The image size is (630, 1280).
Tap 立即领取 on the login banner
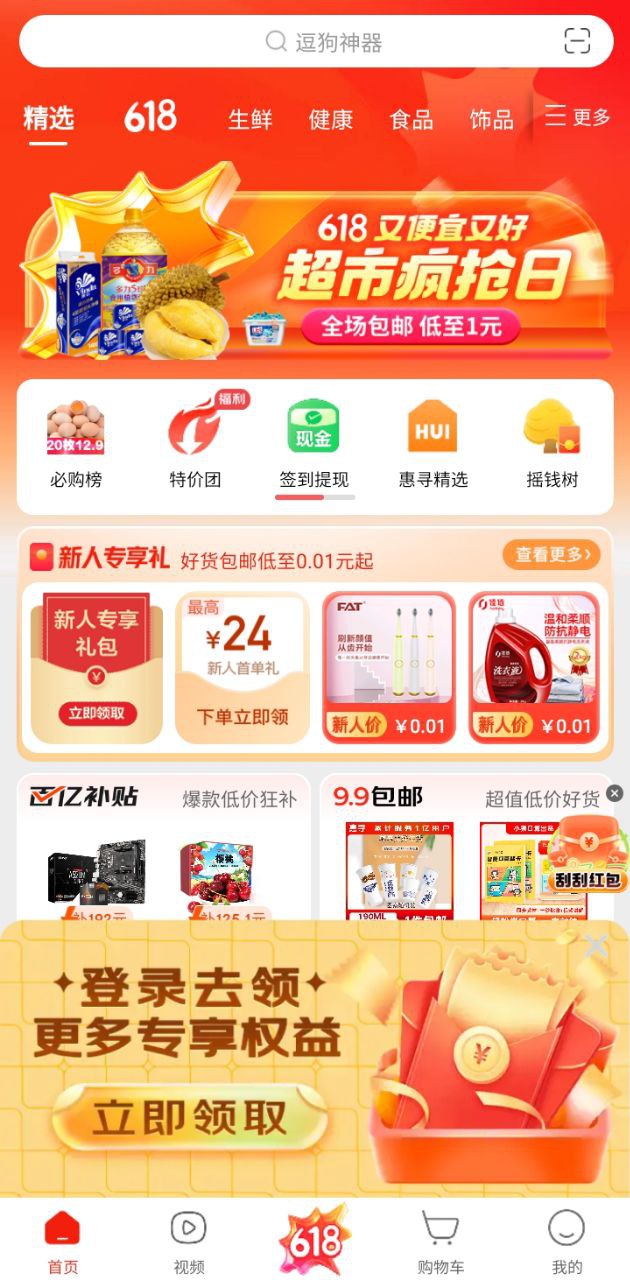[x=190, y=1118]
